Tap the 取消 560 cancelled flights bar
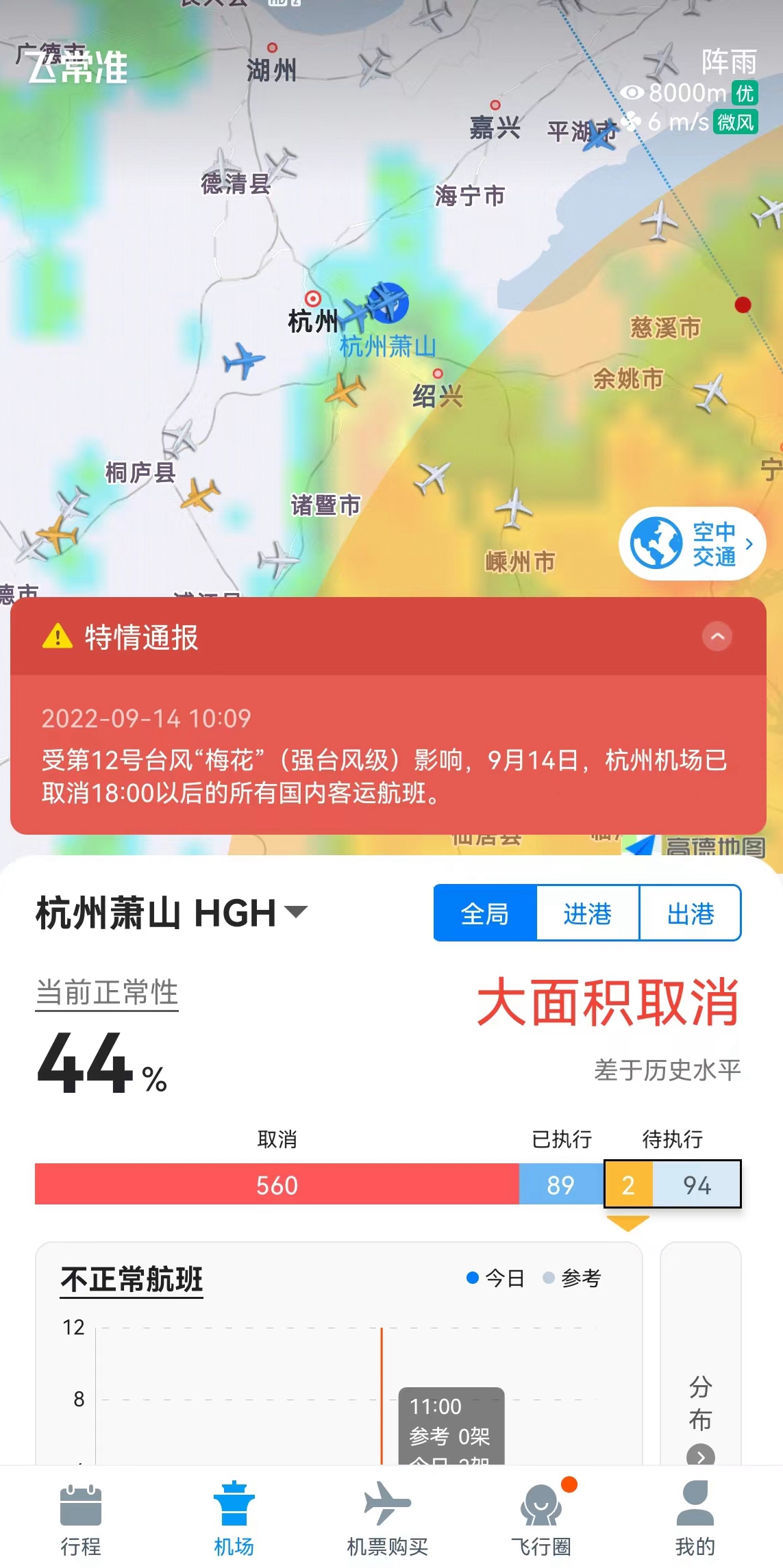The height and width of the screenshot is (1568, 783). click(277, 1185)
